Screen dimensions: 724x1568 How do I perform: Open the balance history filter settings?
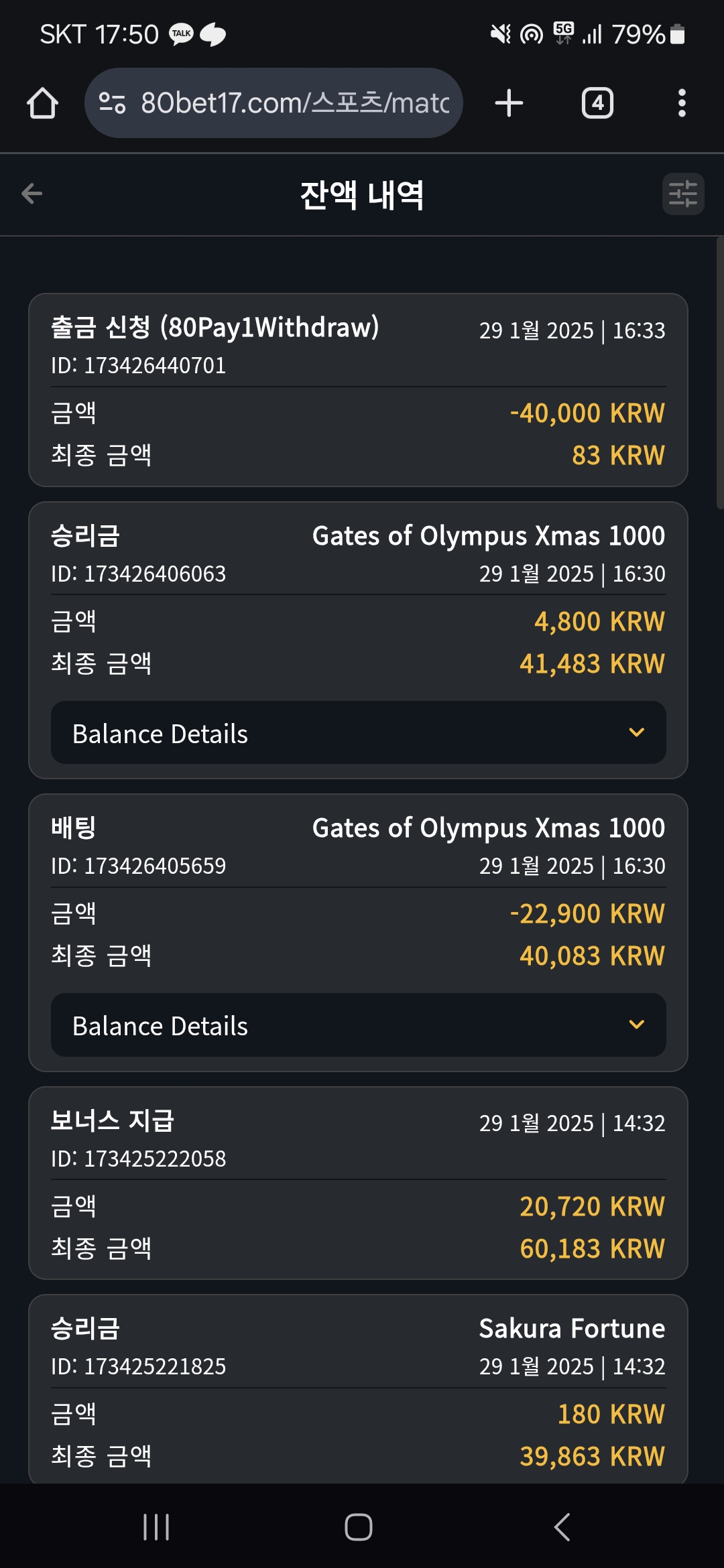[x=682, y=194]
